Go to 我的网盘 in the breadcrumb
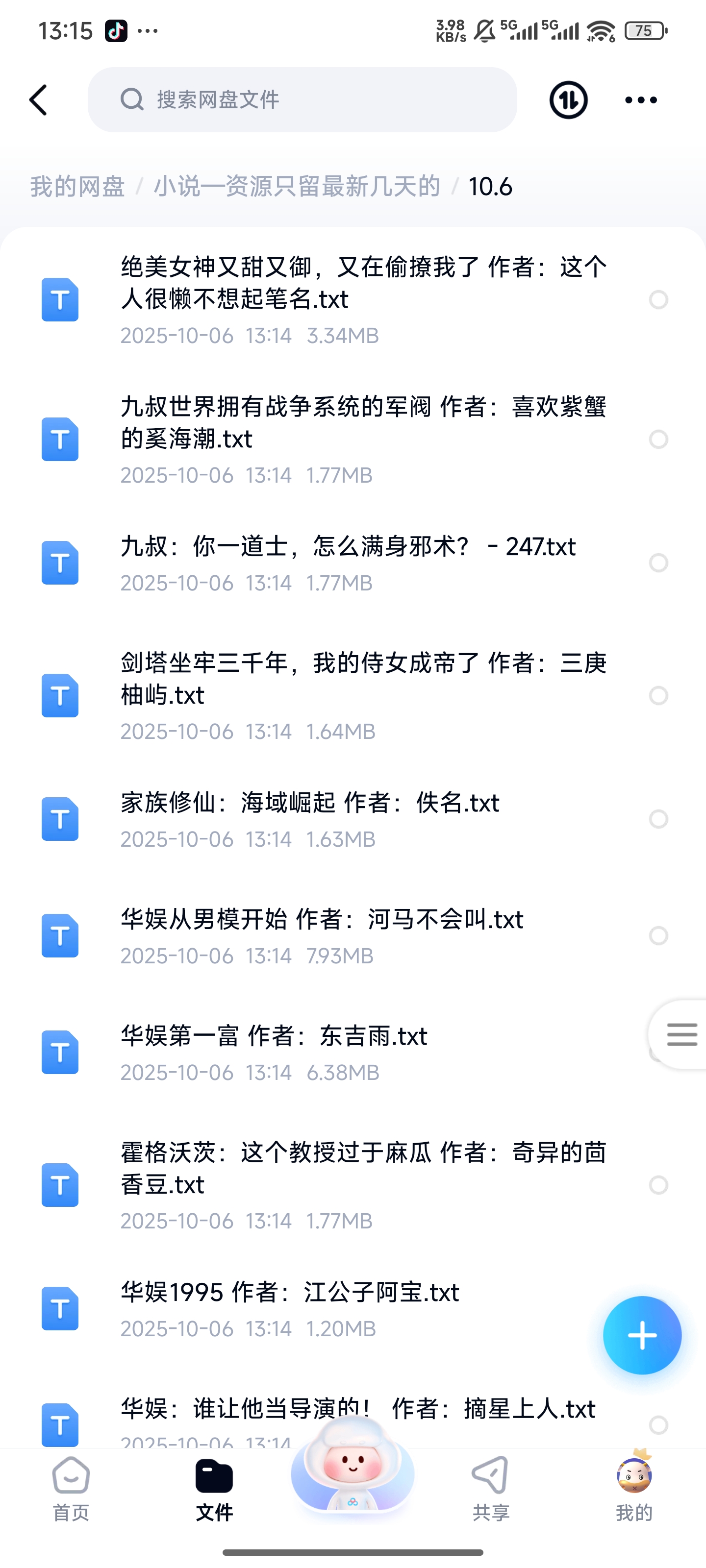 (x=77, y=186)
